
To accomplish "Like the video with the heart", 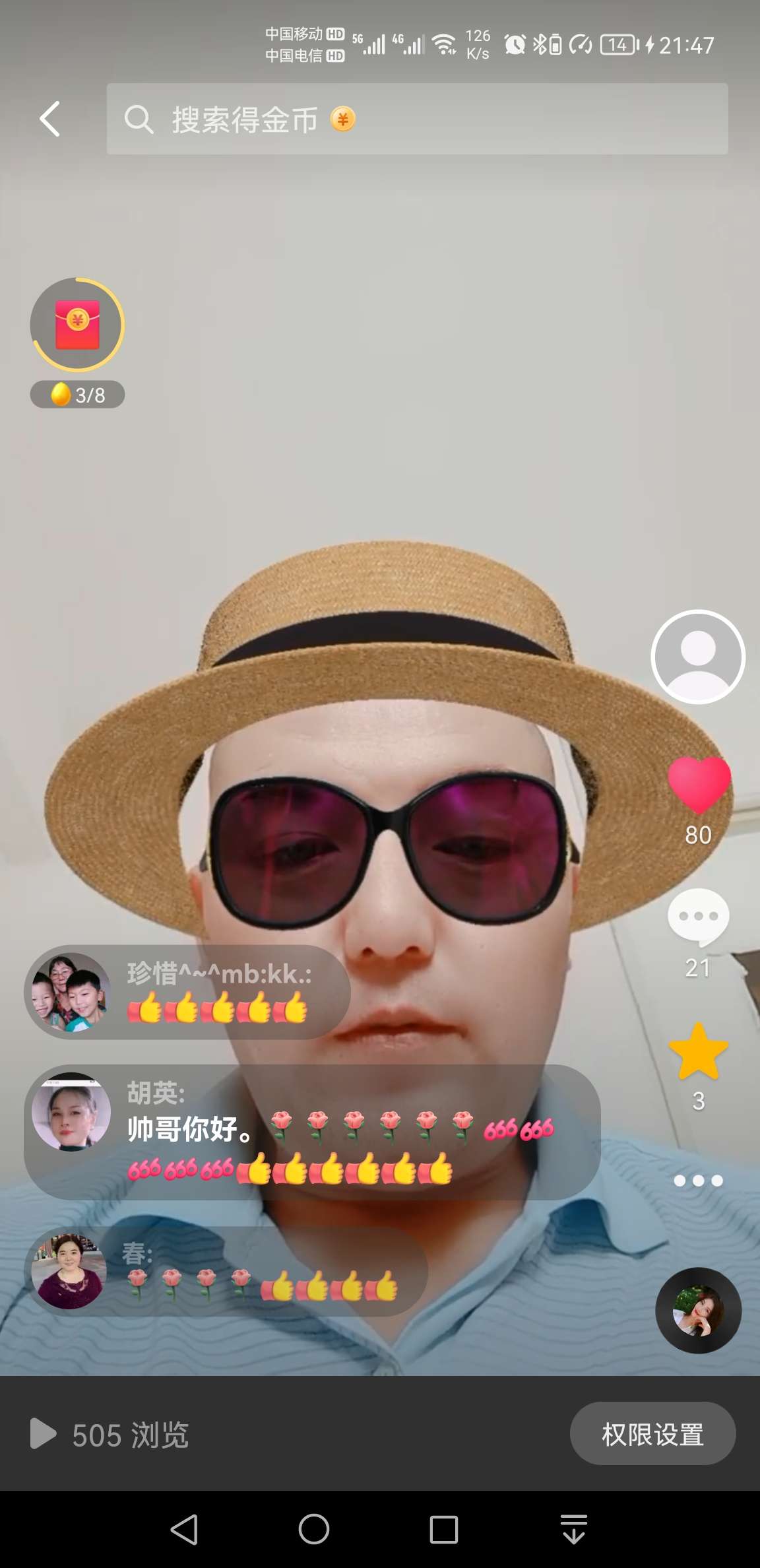I will [698, 784].
